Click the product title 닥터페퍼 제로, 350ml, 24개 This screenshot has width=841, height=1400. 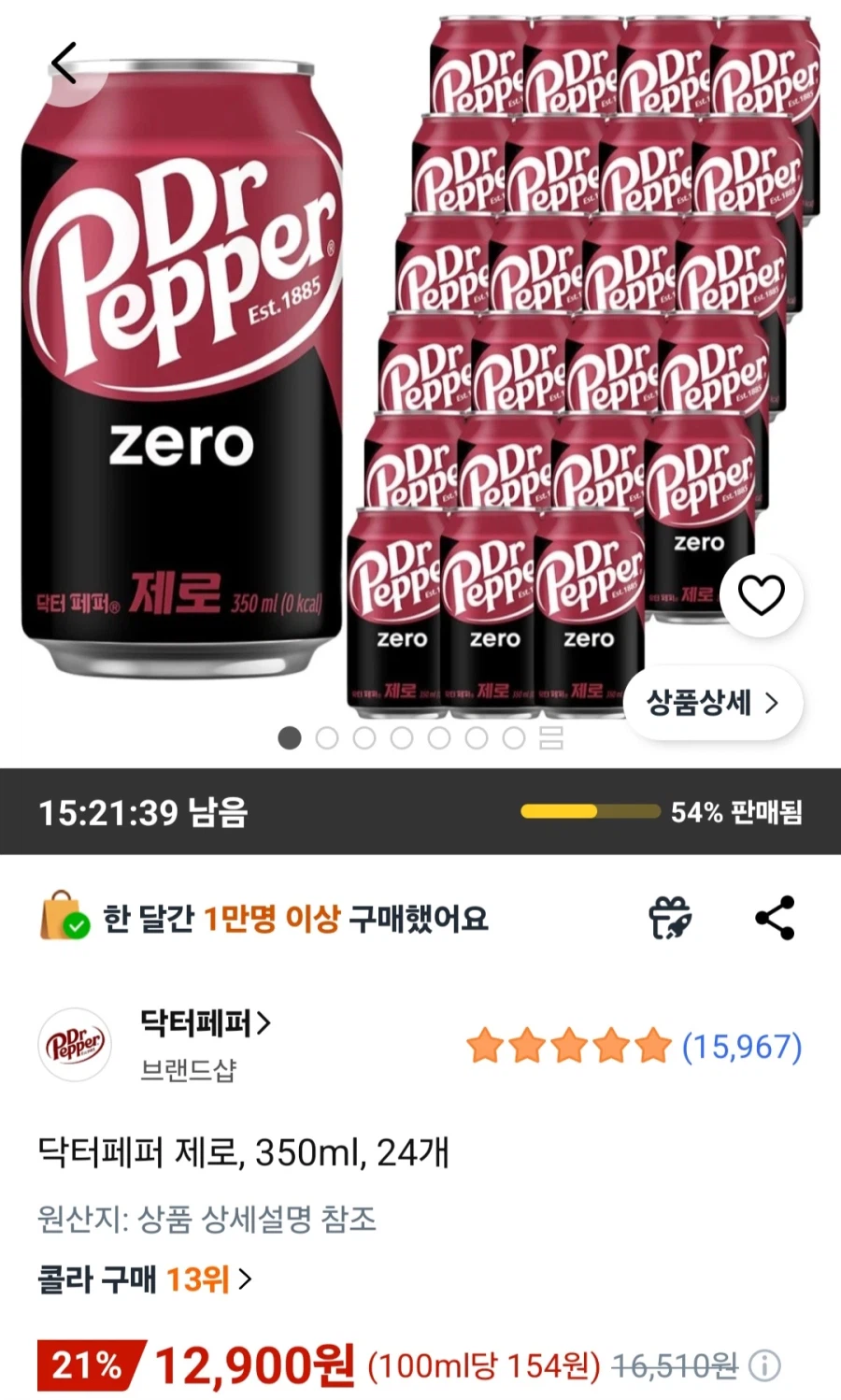click(x=245, y=1154)
